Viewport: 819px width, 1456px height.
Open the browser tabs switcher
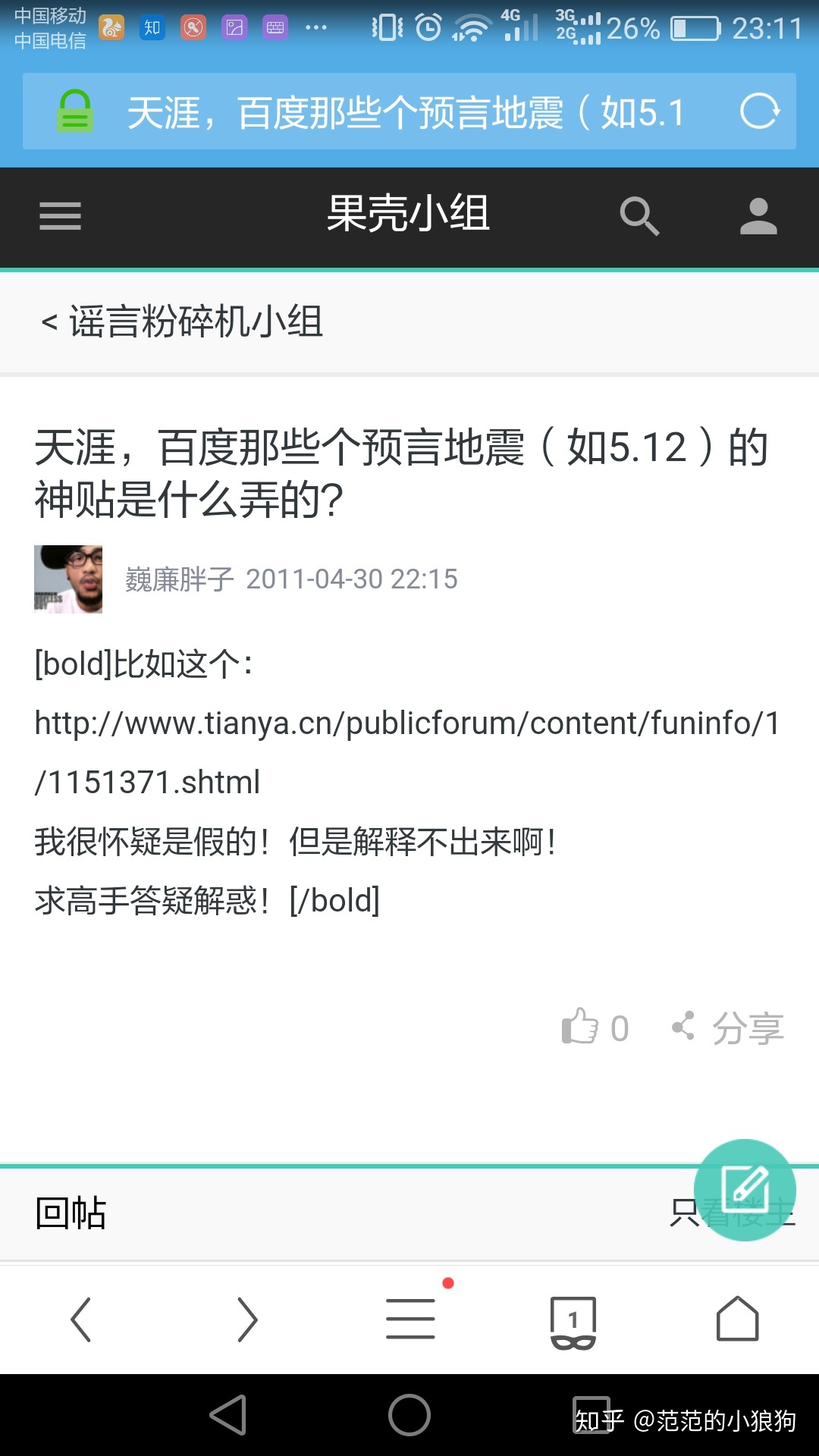coord(573,1321)
